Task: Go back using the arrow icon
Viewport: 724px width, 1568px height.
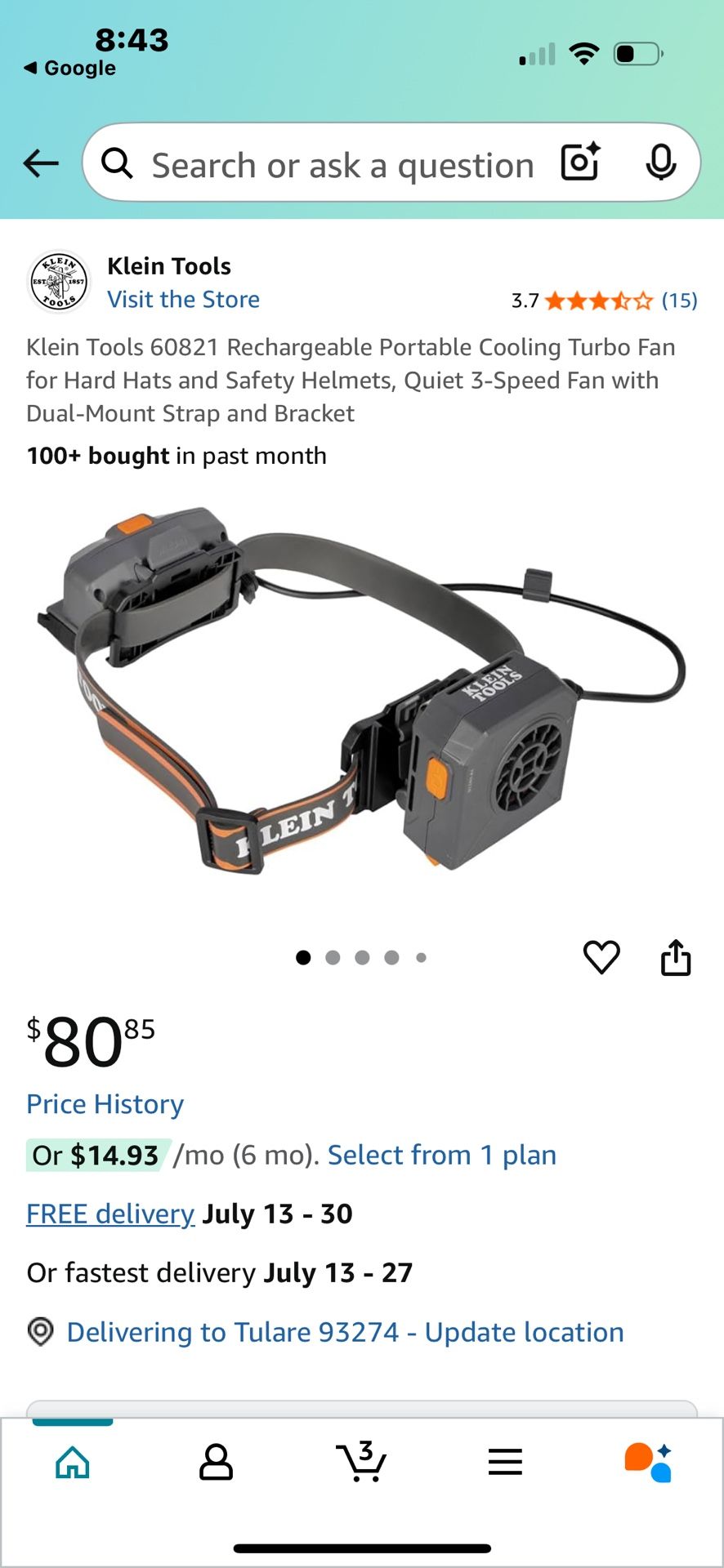Action: coord(41,163)
